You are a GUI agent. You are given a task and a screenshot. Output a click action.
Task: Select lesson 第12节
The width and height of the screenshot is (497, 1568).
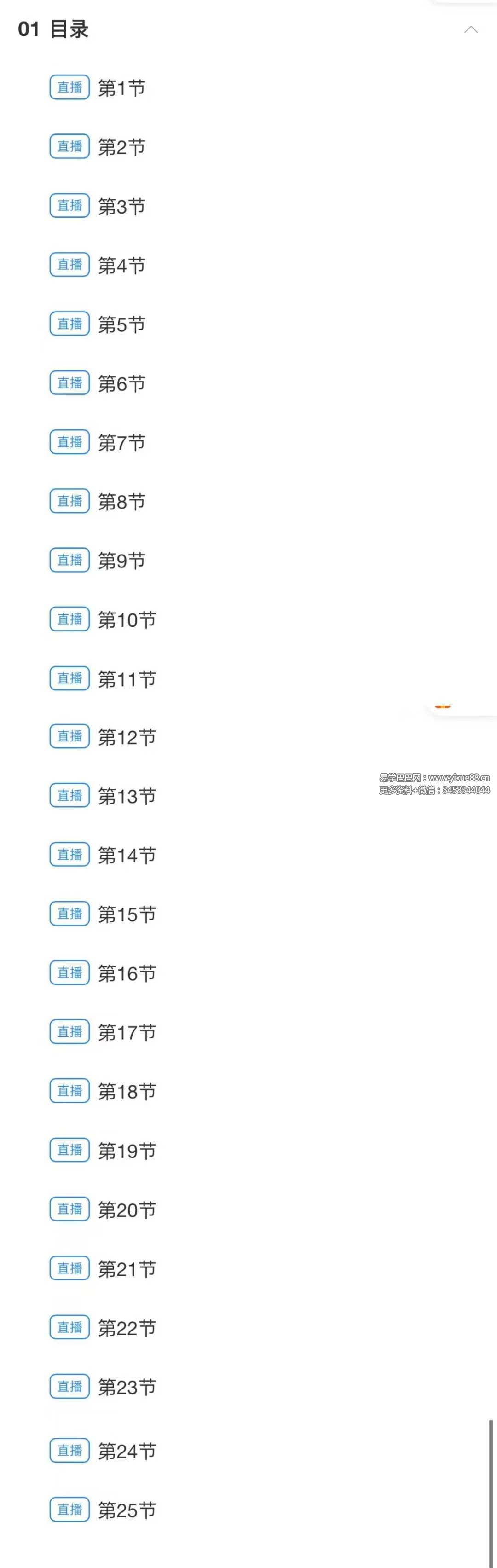pos(127,737)
